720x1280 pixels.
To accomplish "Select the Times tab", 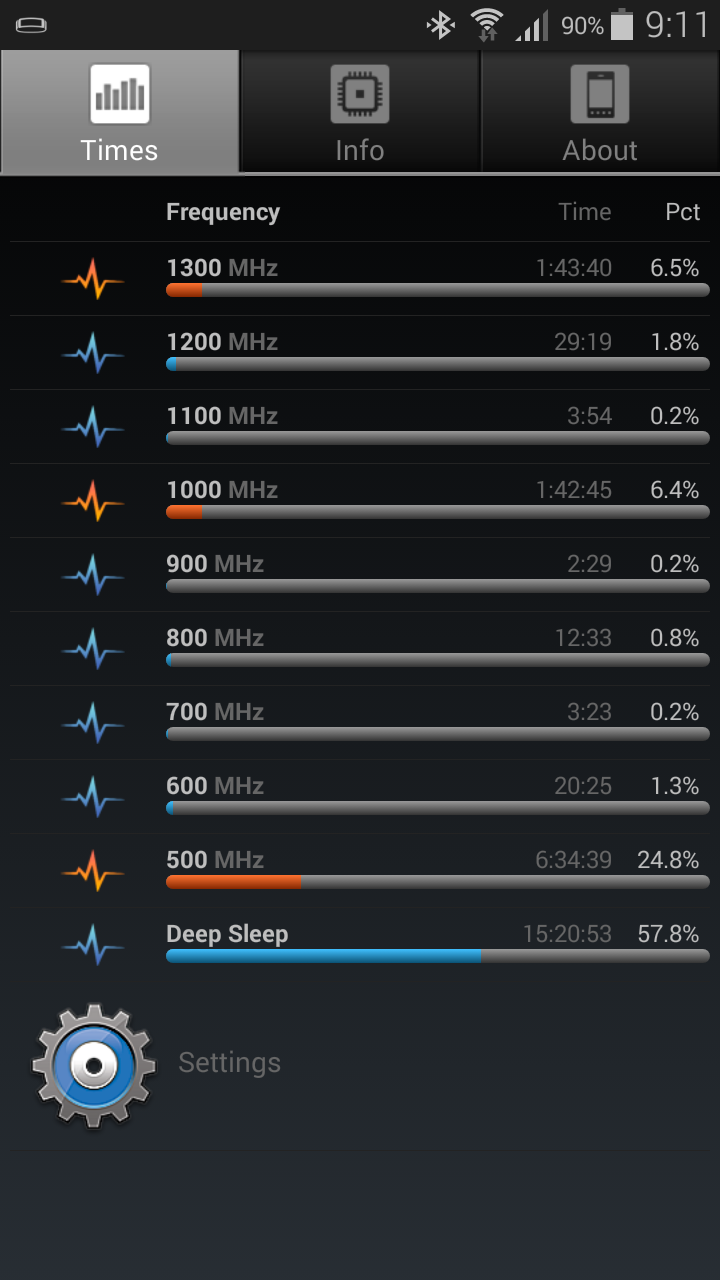I will [120, 112].
